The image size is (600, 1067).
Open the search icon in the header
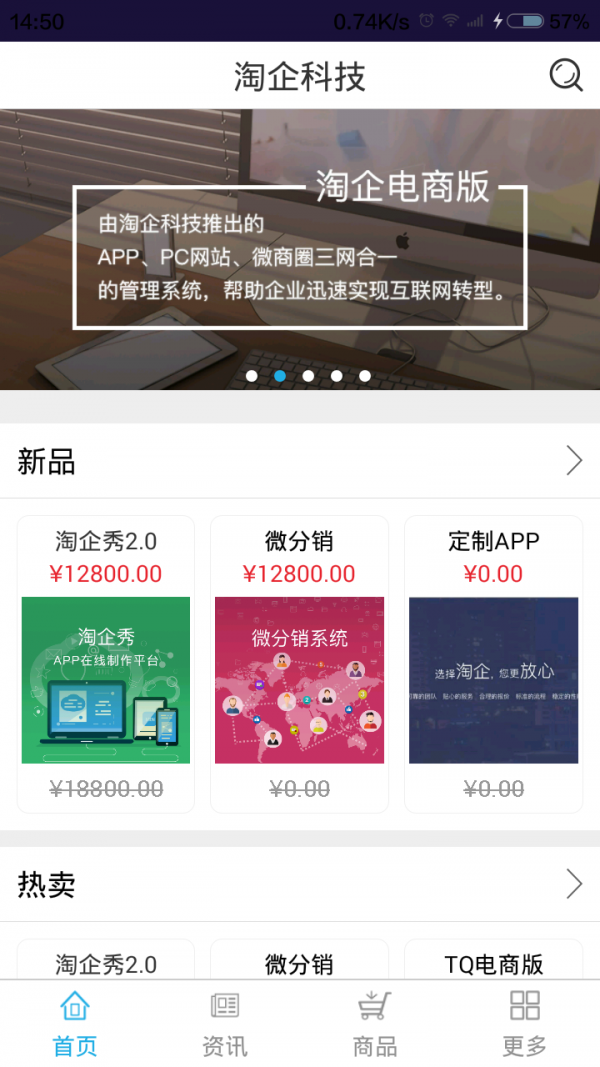pyautogui.click(x=566, y=76)
